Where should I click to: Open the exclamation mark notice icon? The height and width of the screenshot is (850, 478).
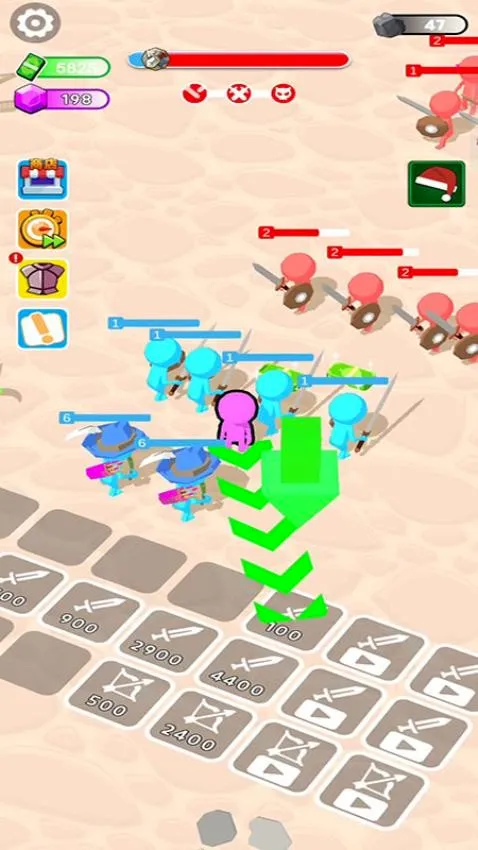[x=43, y=329]
